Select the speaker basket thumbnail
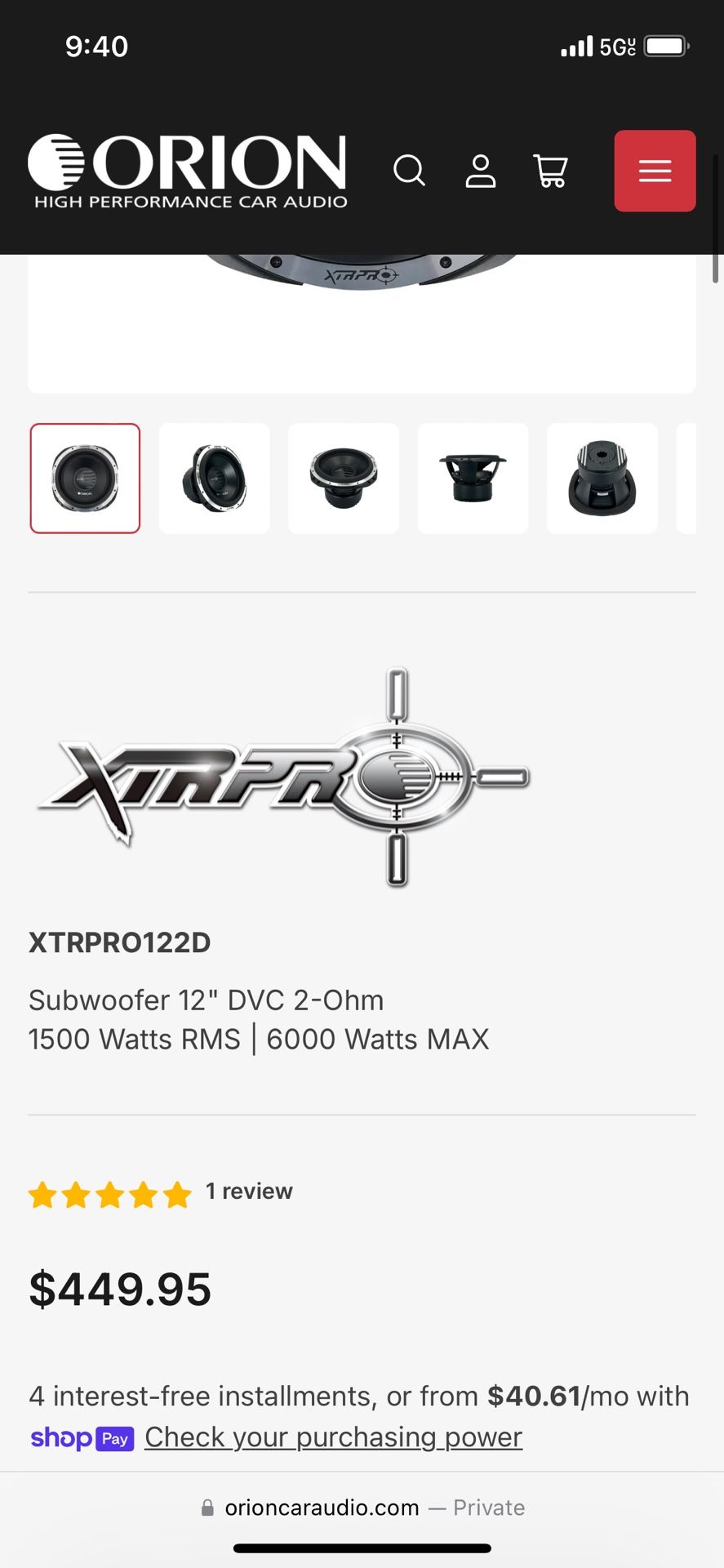Viewport: 724px width, 1568px height. tap(473, 478)
